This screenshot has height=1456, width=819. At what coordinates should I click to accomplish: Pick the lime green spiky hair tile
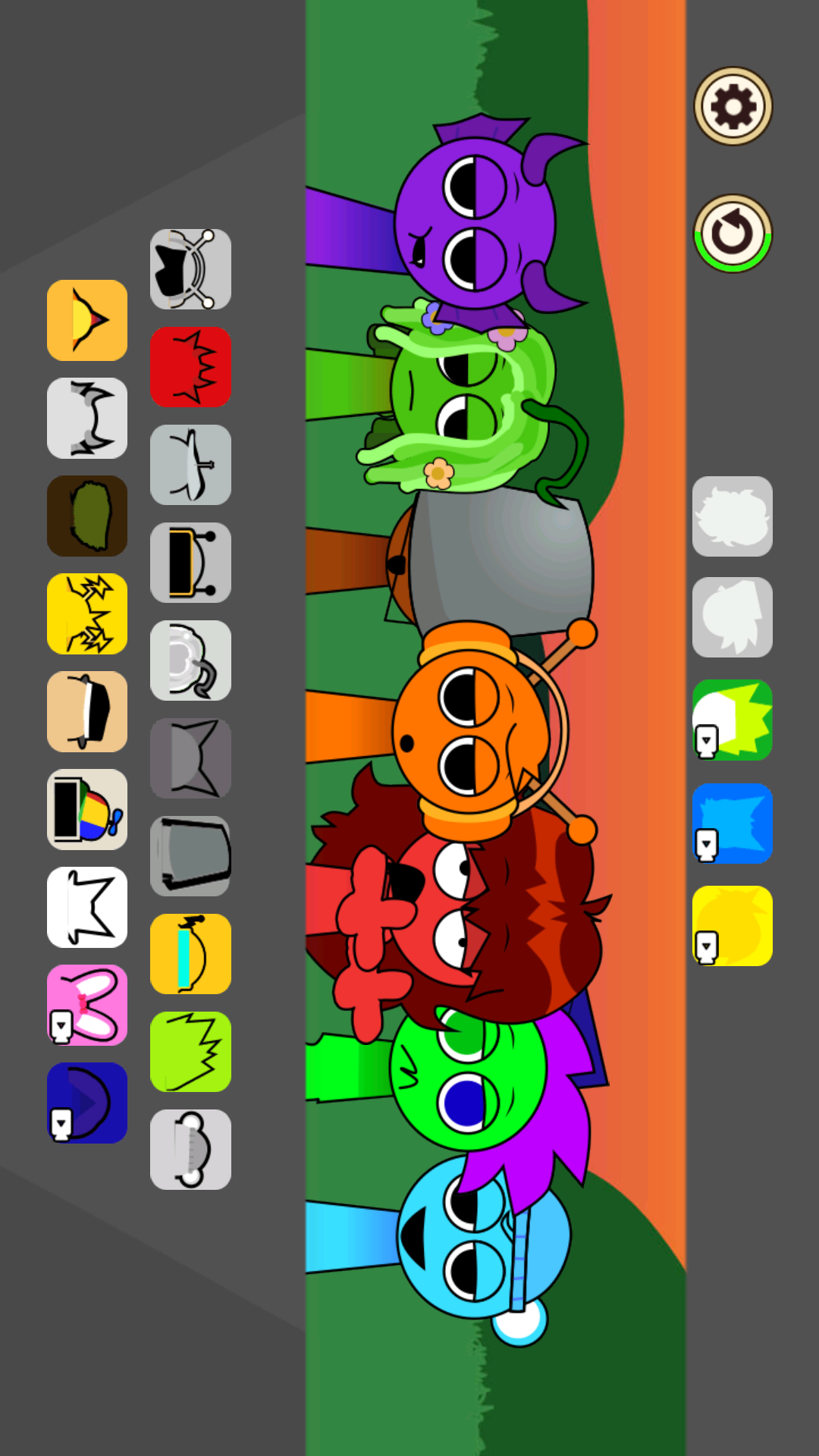tap(190, 1052)
